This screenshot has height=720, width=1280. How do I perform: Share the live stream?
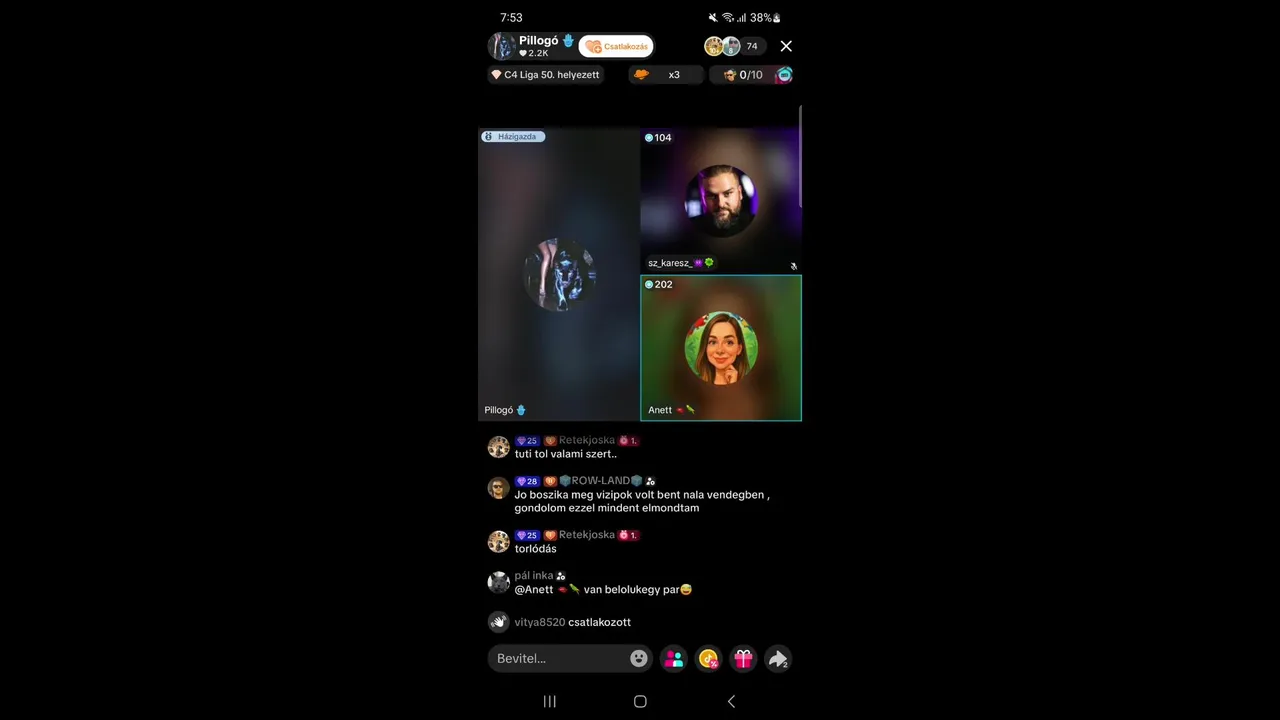777,658
